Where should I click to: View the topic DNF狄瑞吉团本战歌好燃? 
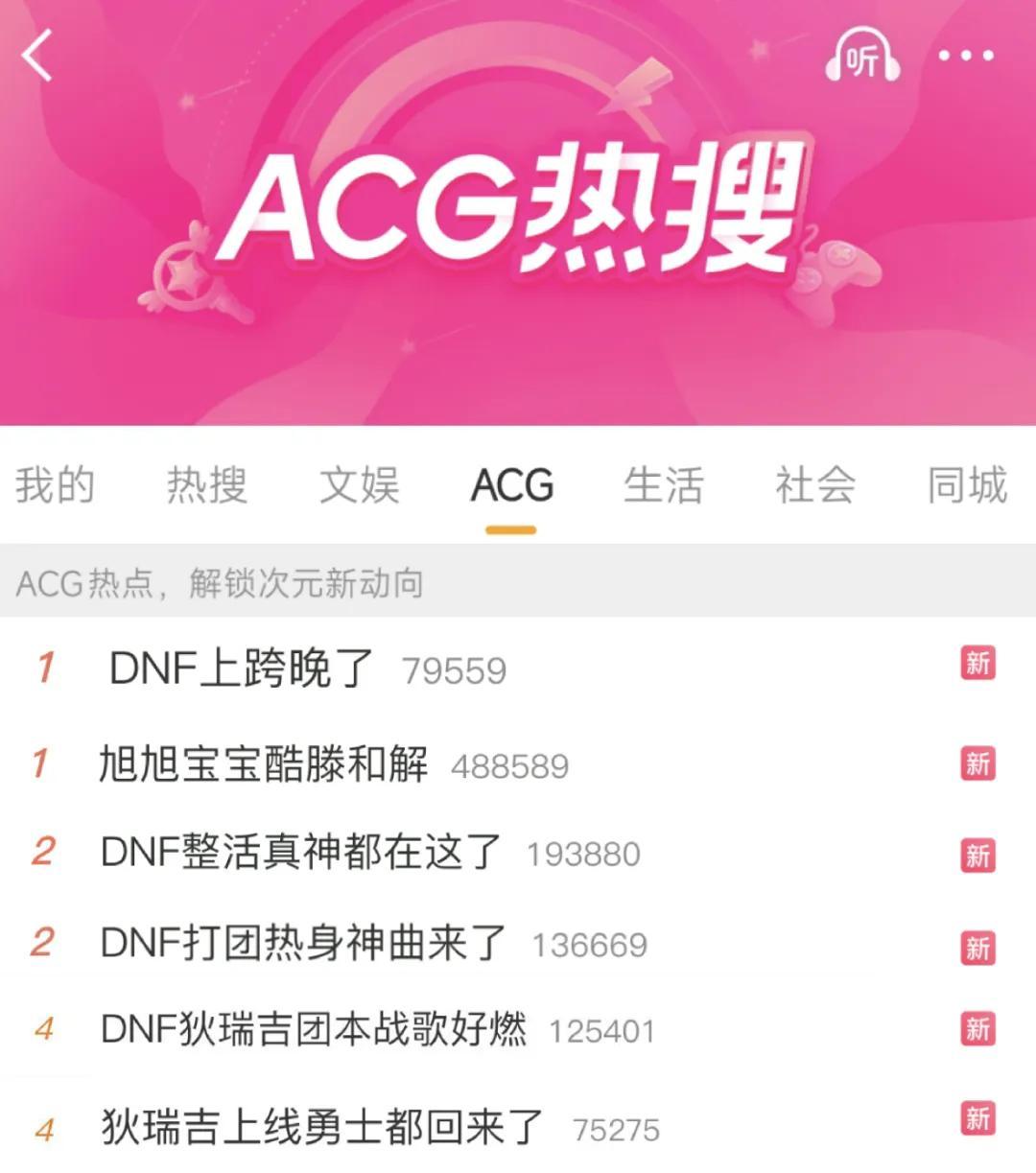pyautogui.click(x=313, y=1030)
